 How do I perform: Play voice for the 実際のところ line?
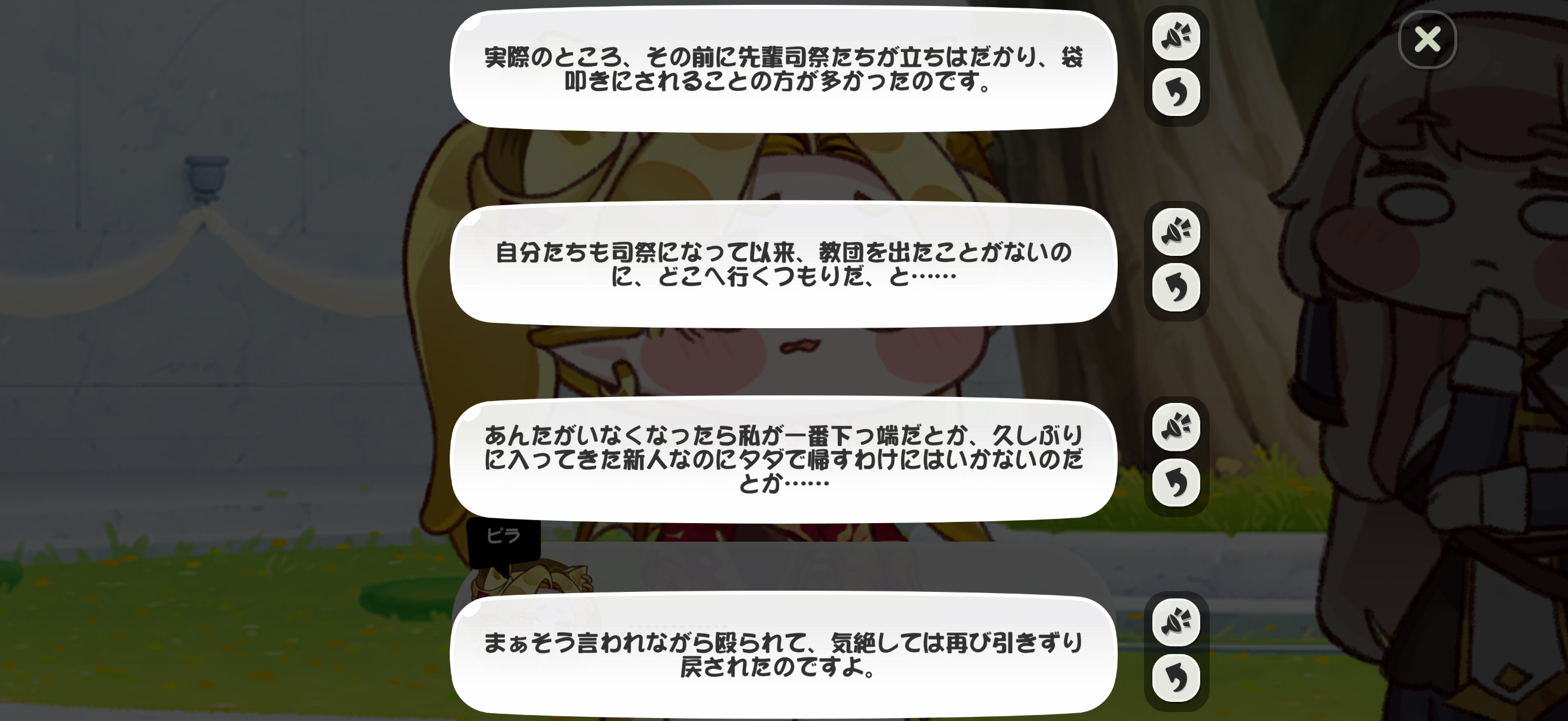(1176, 36)
